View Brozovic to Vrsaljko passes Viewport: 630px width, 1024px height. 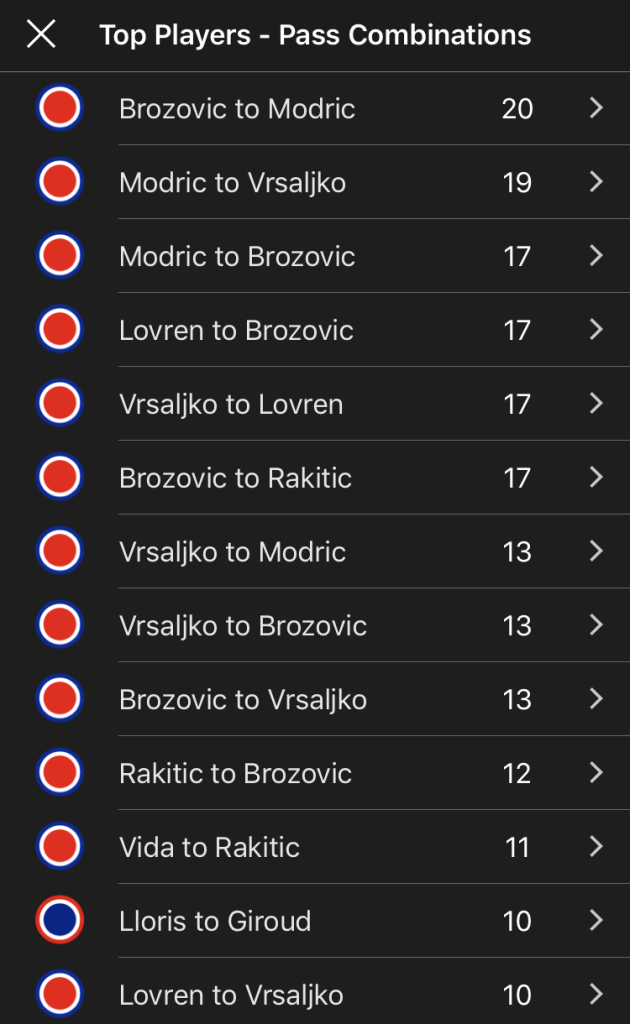pyautogui.click(x=315, y=698)
